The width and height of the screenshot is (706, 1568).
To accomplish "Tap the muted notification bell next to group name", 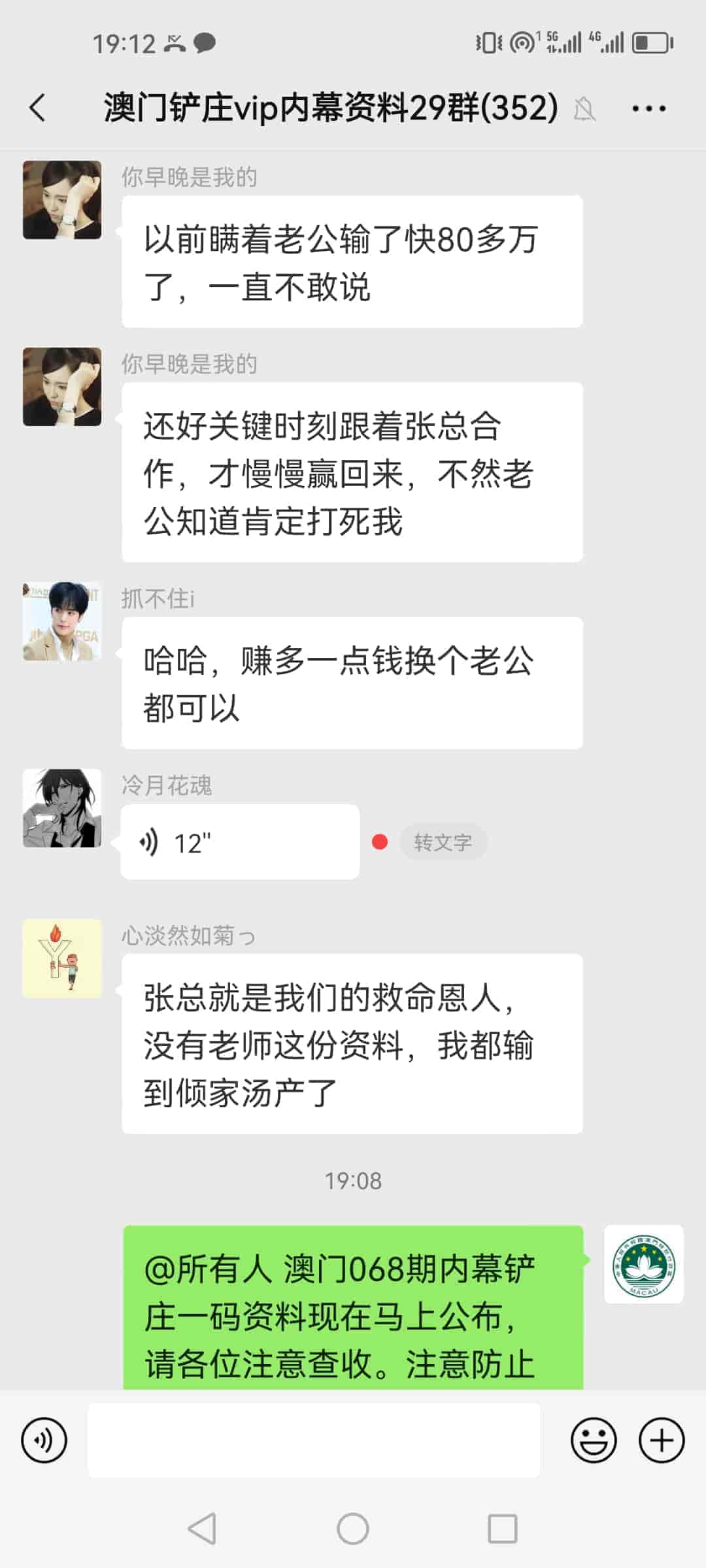I will (585, 110).
